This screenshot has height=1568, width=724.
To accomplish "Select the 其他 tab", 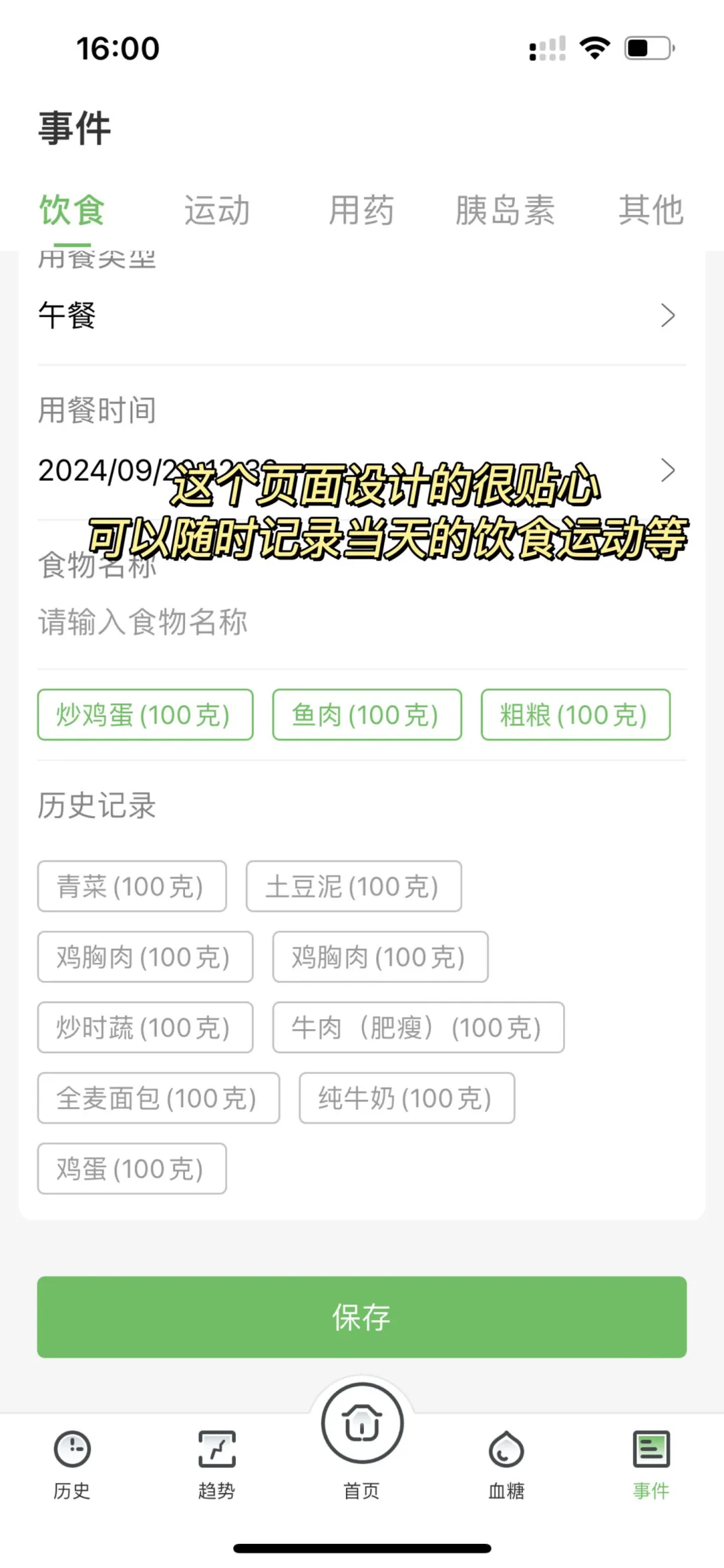I will (x=651, y=210).
